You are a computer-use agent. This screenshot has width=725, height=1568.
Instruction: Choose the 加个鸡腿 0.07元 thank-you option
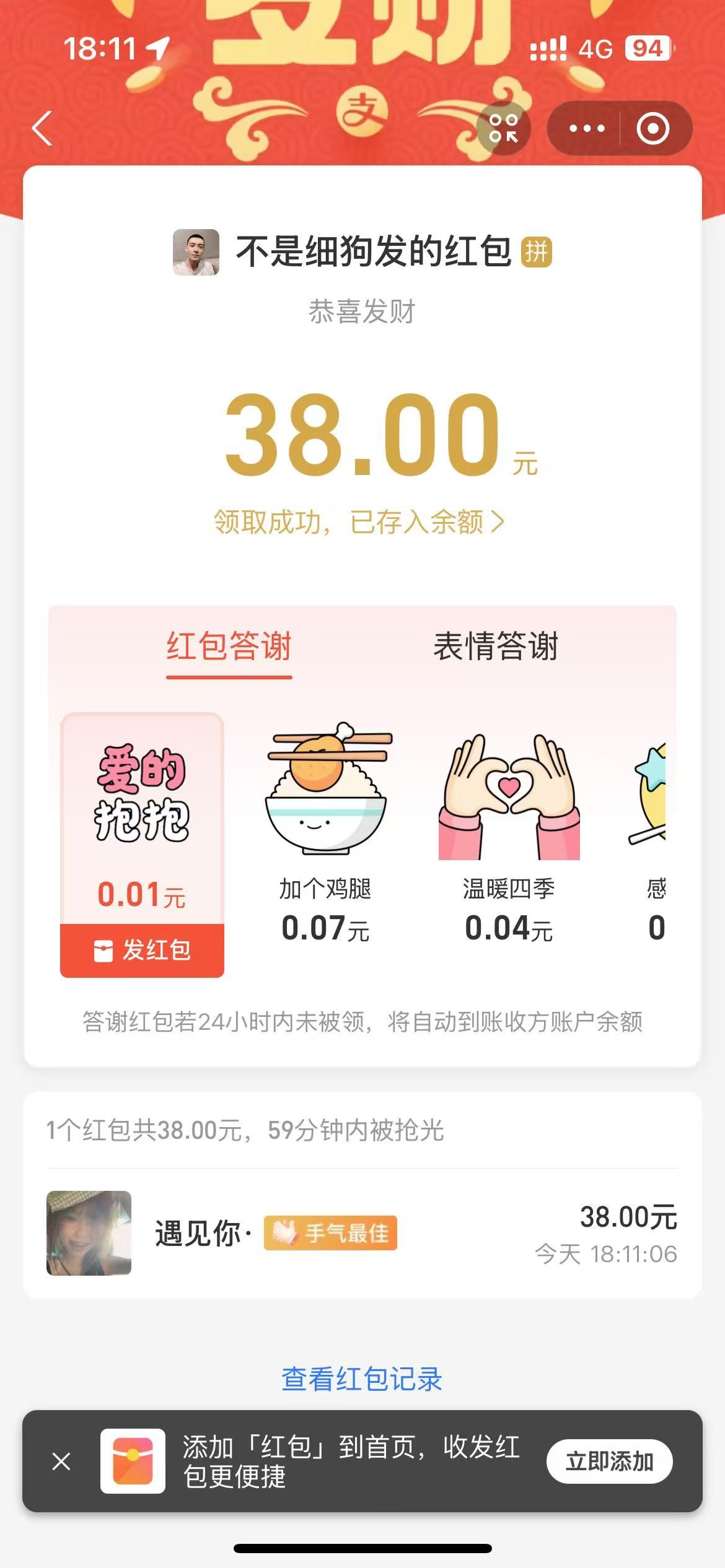click(326, 833)
